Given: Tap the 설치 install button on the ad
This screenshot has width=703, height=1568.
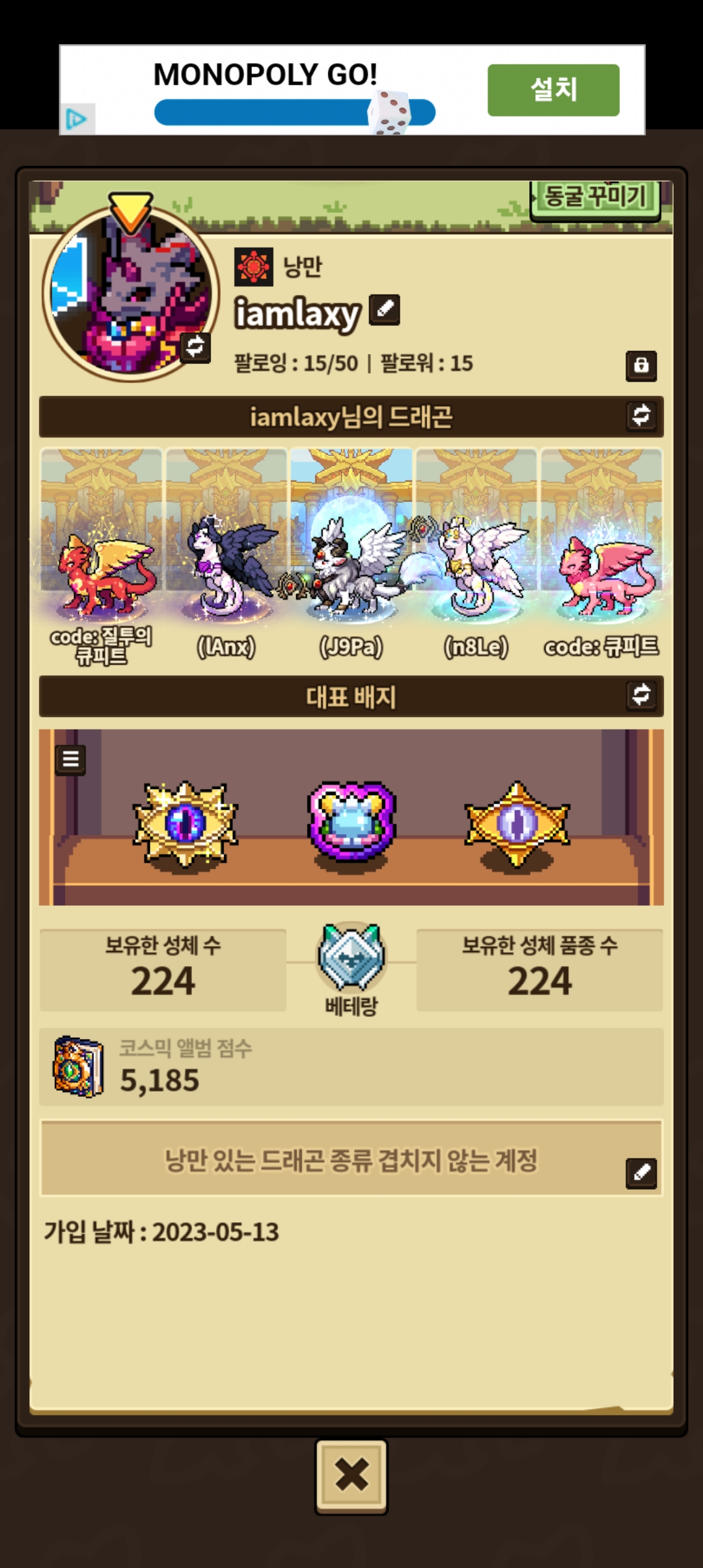Looking at the screenshot, I should coord(553,90).
